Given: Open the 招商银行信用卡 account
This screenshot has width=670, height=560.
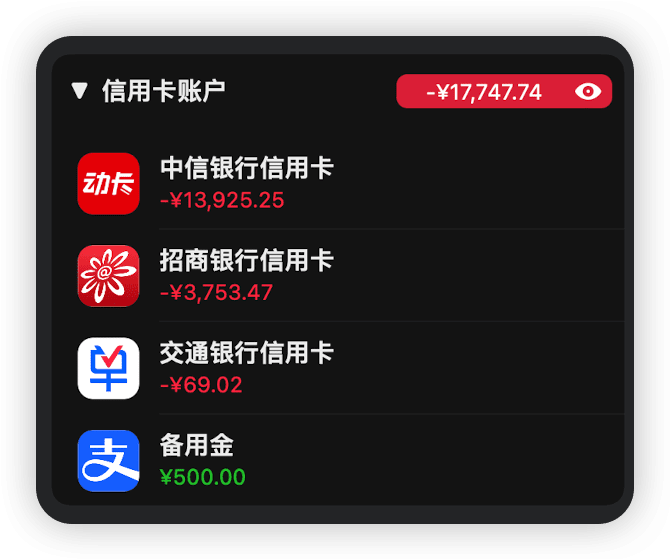Looking at the screenshot, I should pos(246,275).
